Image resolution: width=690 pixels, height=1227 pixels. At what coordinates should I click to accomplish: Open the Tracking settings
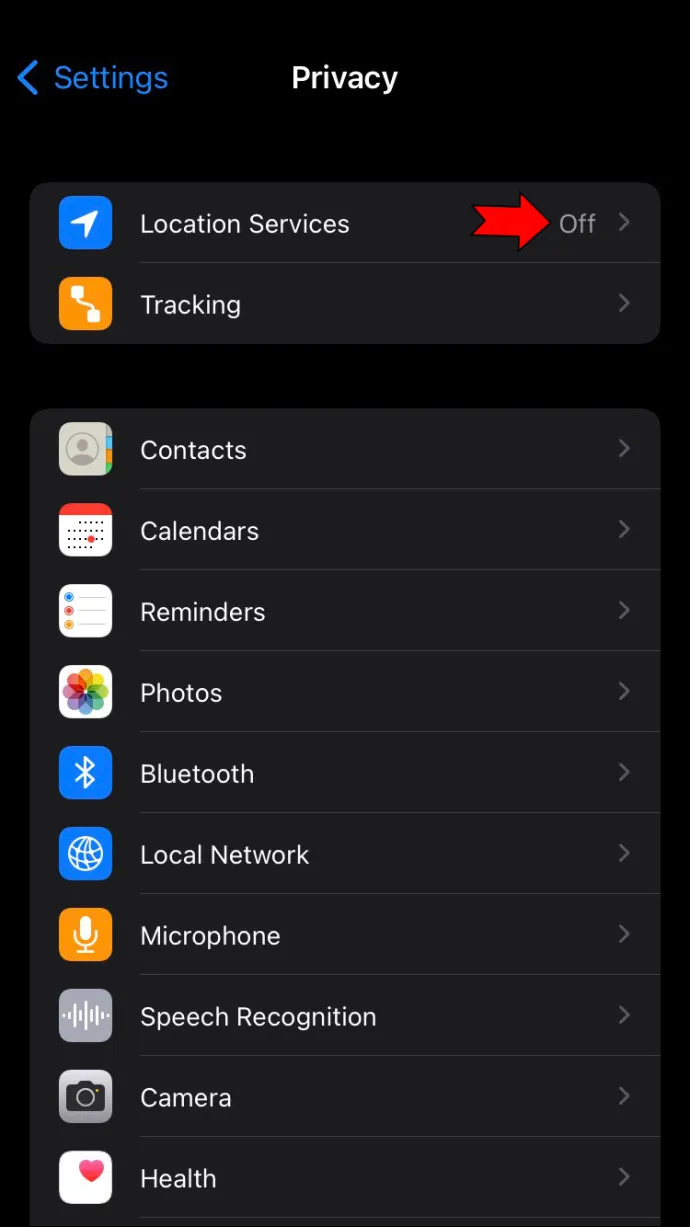[x=345, y=304]
